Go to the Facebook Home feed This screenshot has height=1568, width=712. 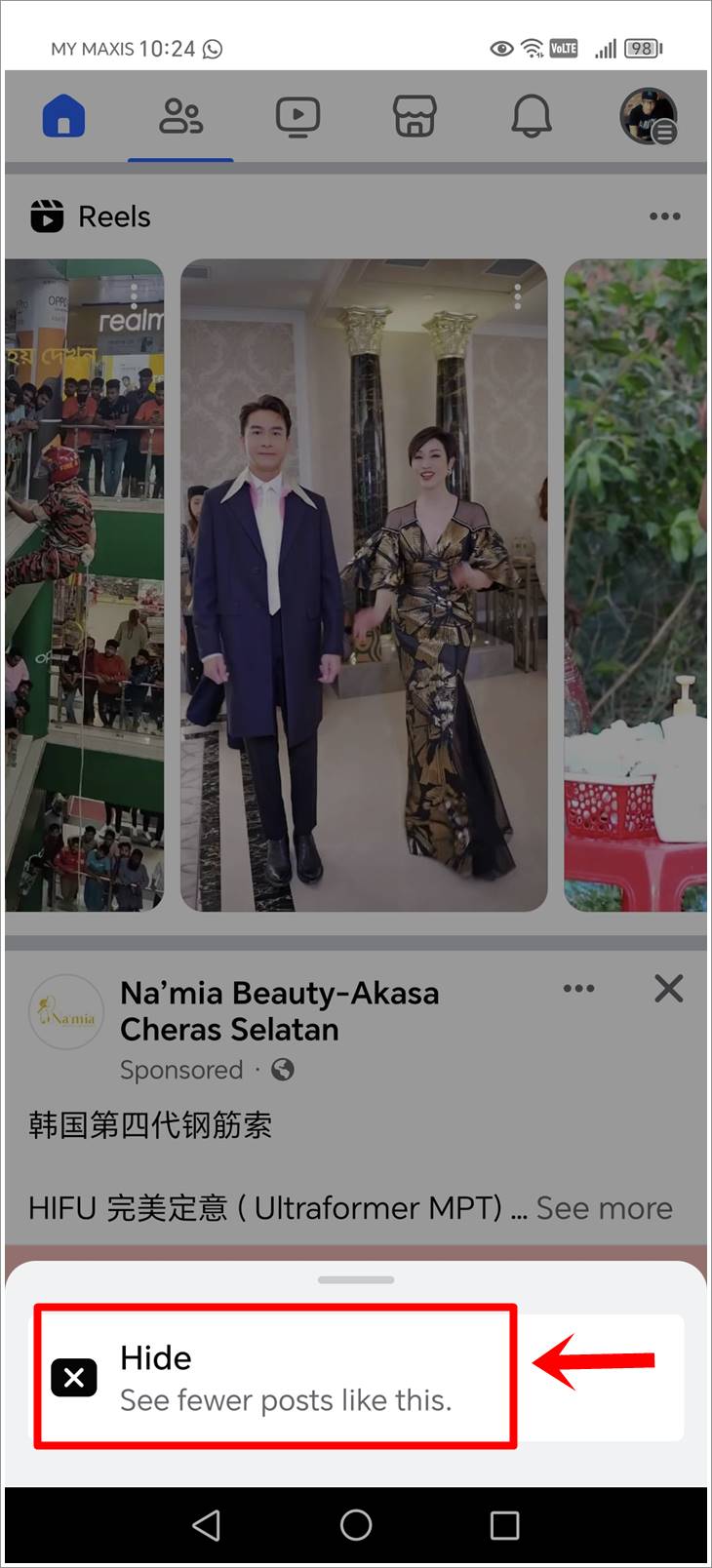[x=64, y=115]
